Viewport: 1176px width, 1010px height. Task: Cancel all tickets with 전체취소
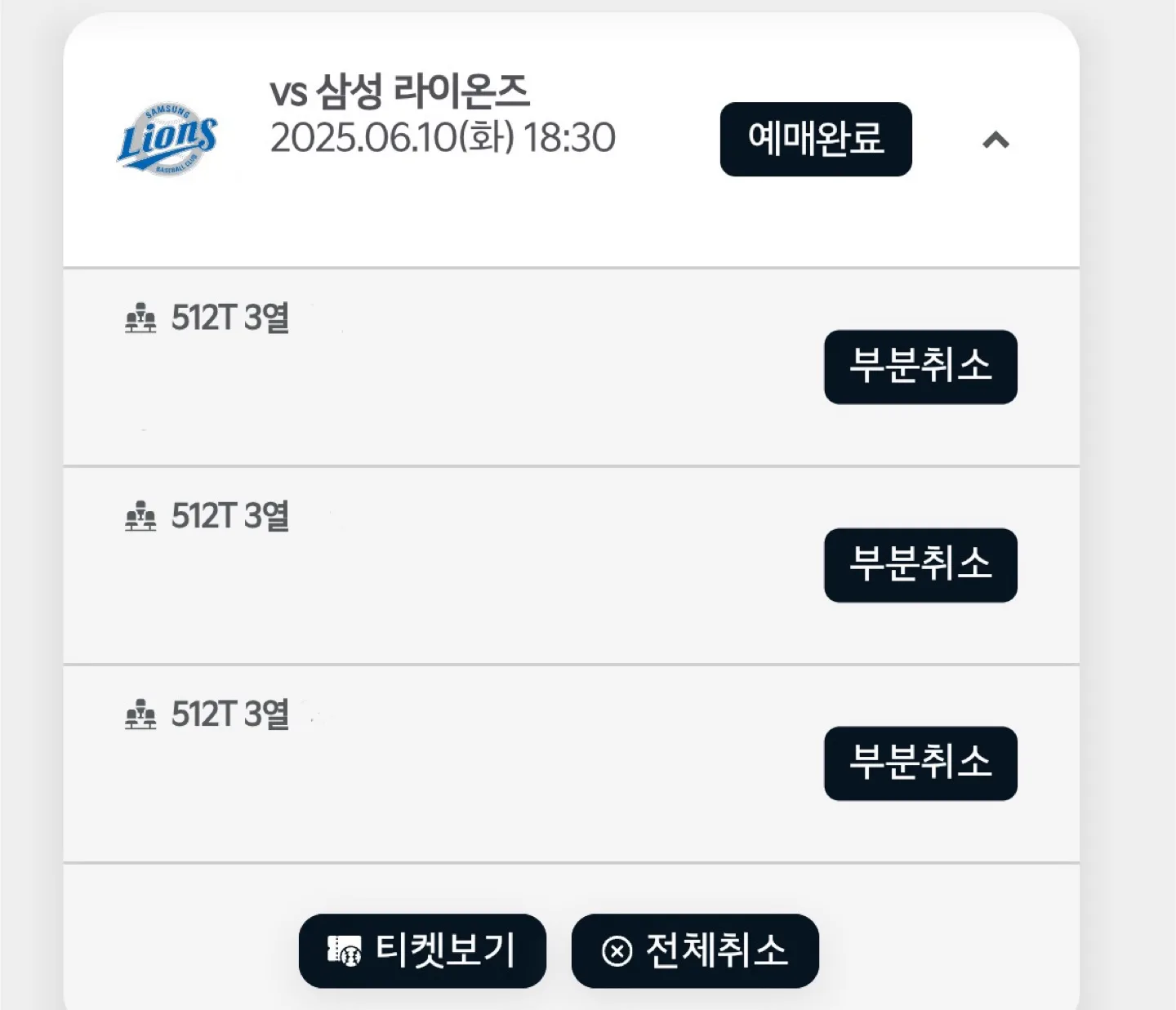coord(695,950)
